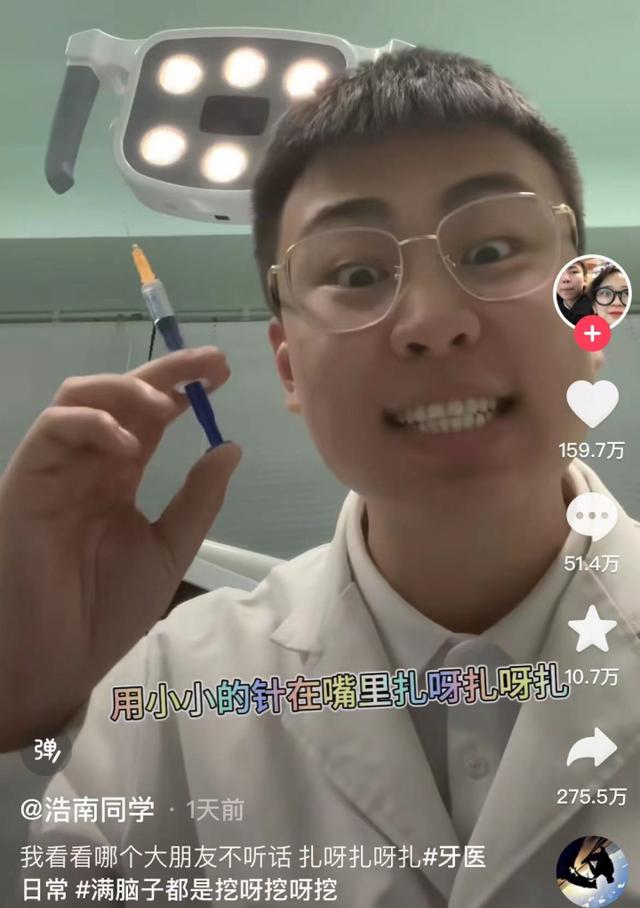This screenshot has width=640, height=908.
Task: Open the spinning music disc
Action: pos(592,871)
